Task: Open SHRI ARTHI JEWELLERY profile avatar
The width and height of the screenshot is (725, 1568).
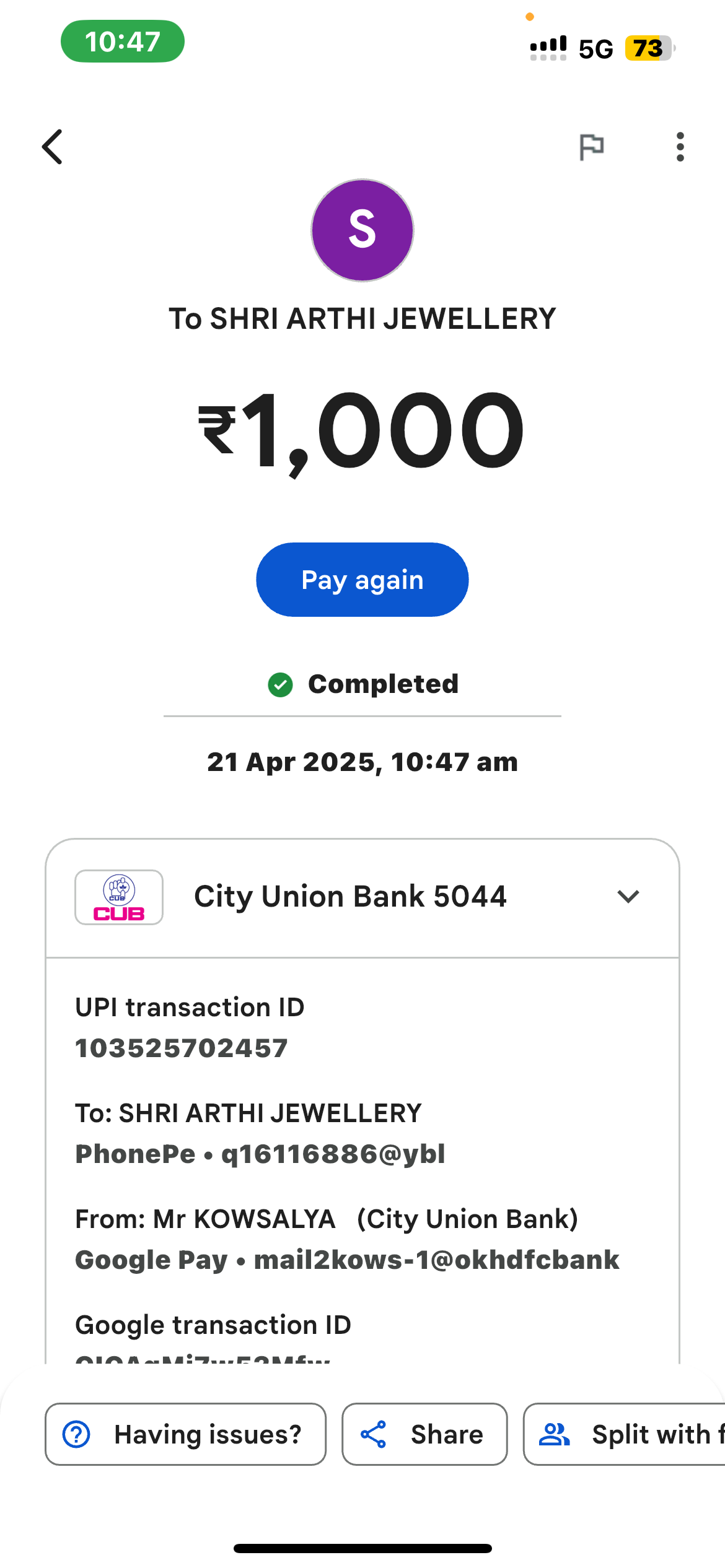Action: coord(362,230)
